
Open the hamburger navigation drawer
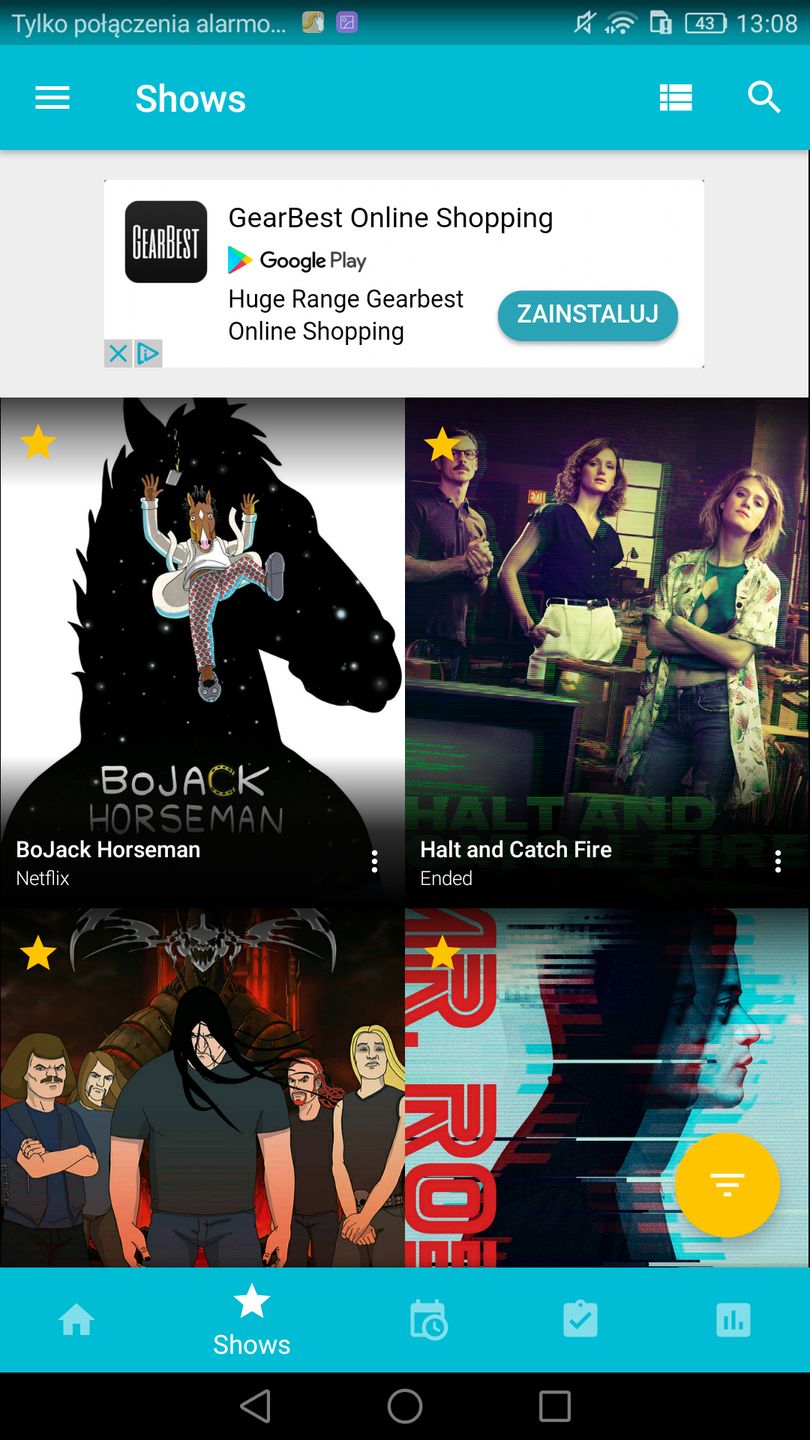[52, 98]
